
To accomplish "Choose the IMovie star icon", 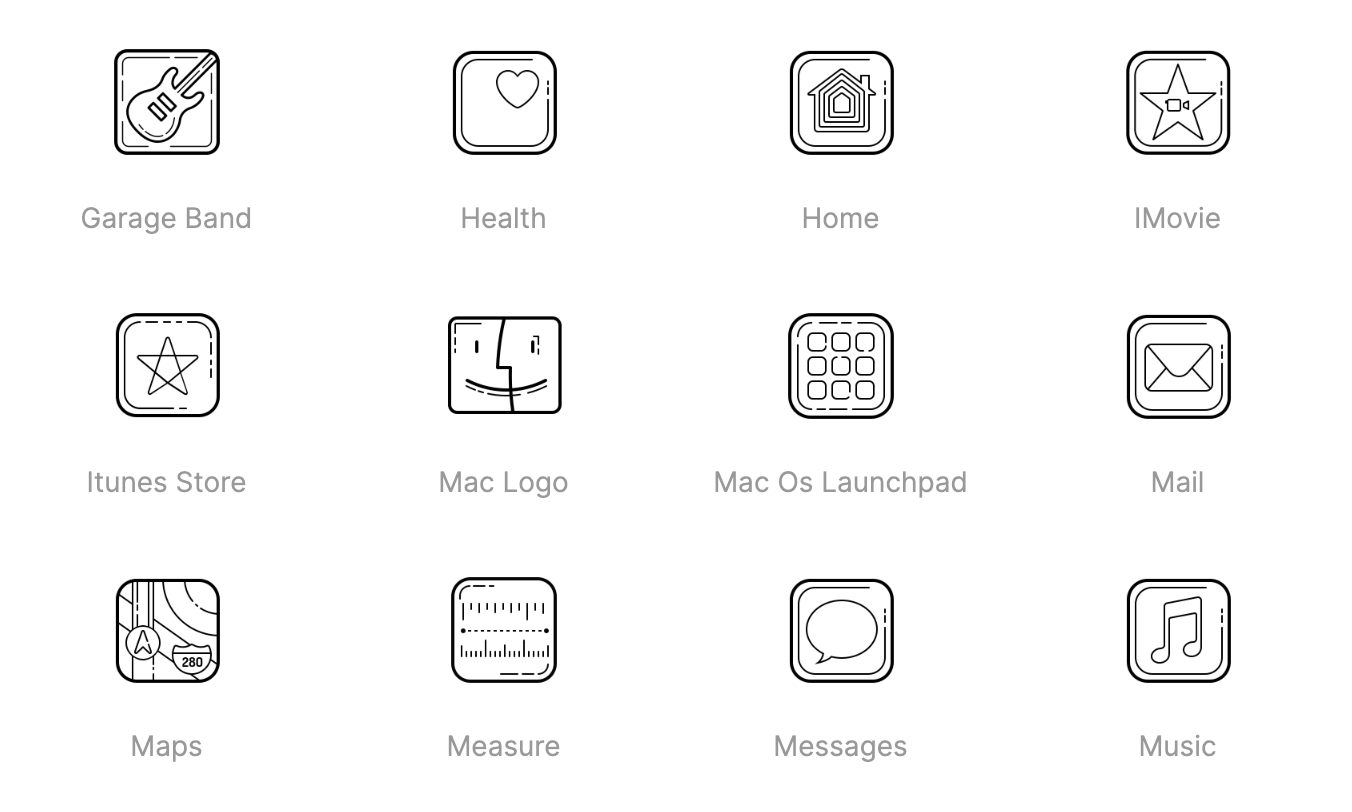I will [x=1178, y=102].
